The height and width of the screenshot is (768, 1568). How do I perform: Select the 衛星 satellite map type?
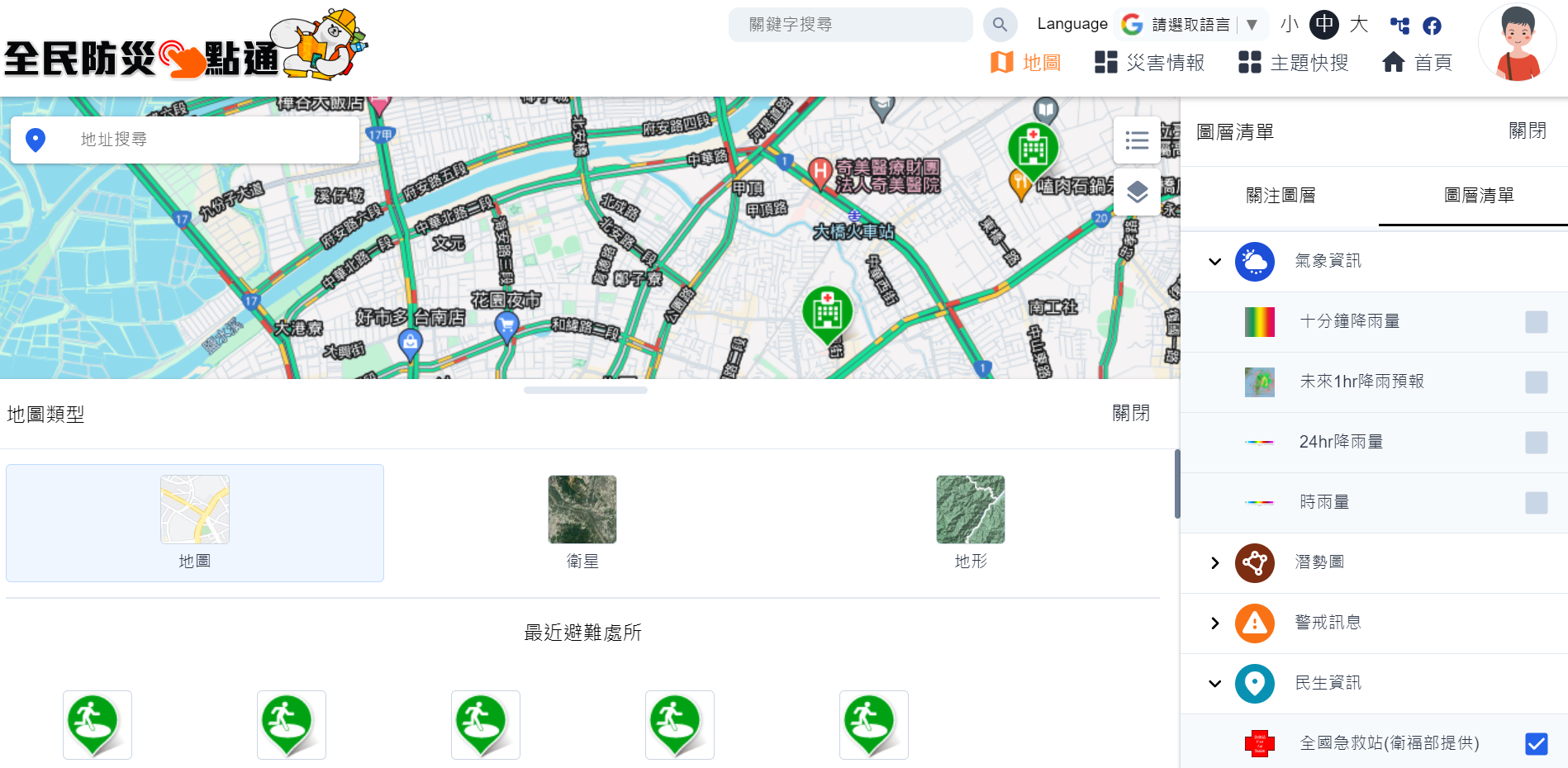pyautogui.click(x=582, y=522)
